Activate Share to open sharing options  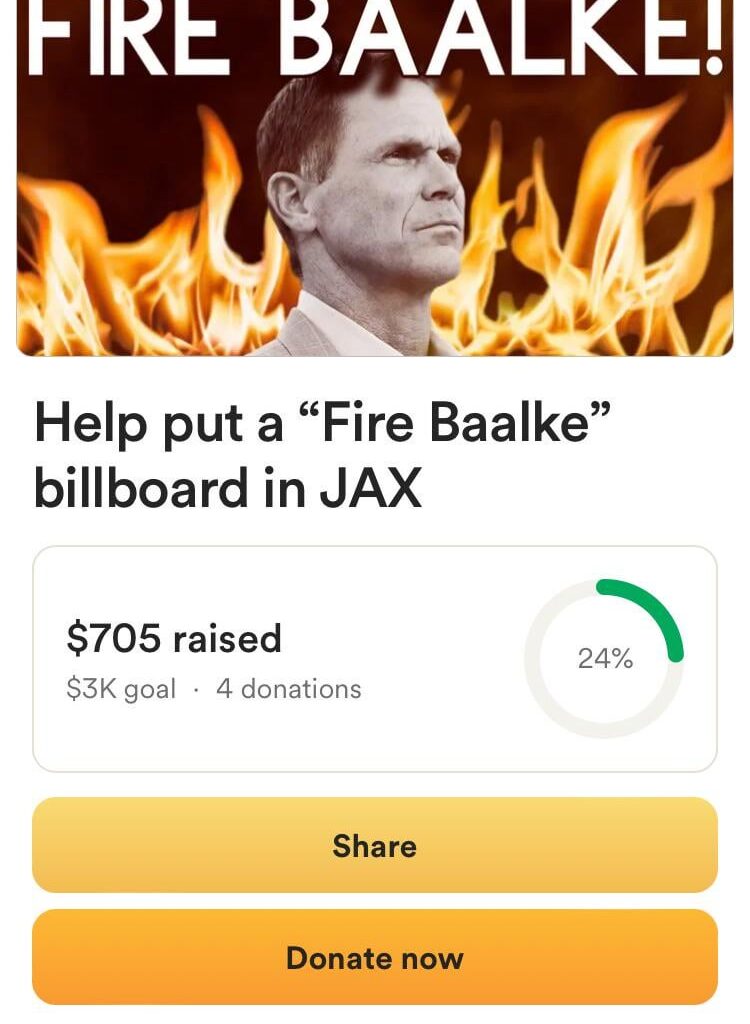[x=375, y=847]
